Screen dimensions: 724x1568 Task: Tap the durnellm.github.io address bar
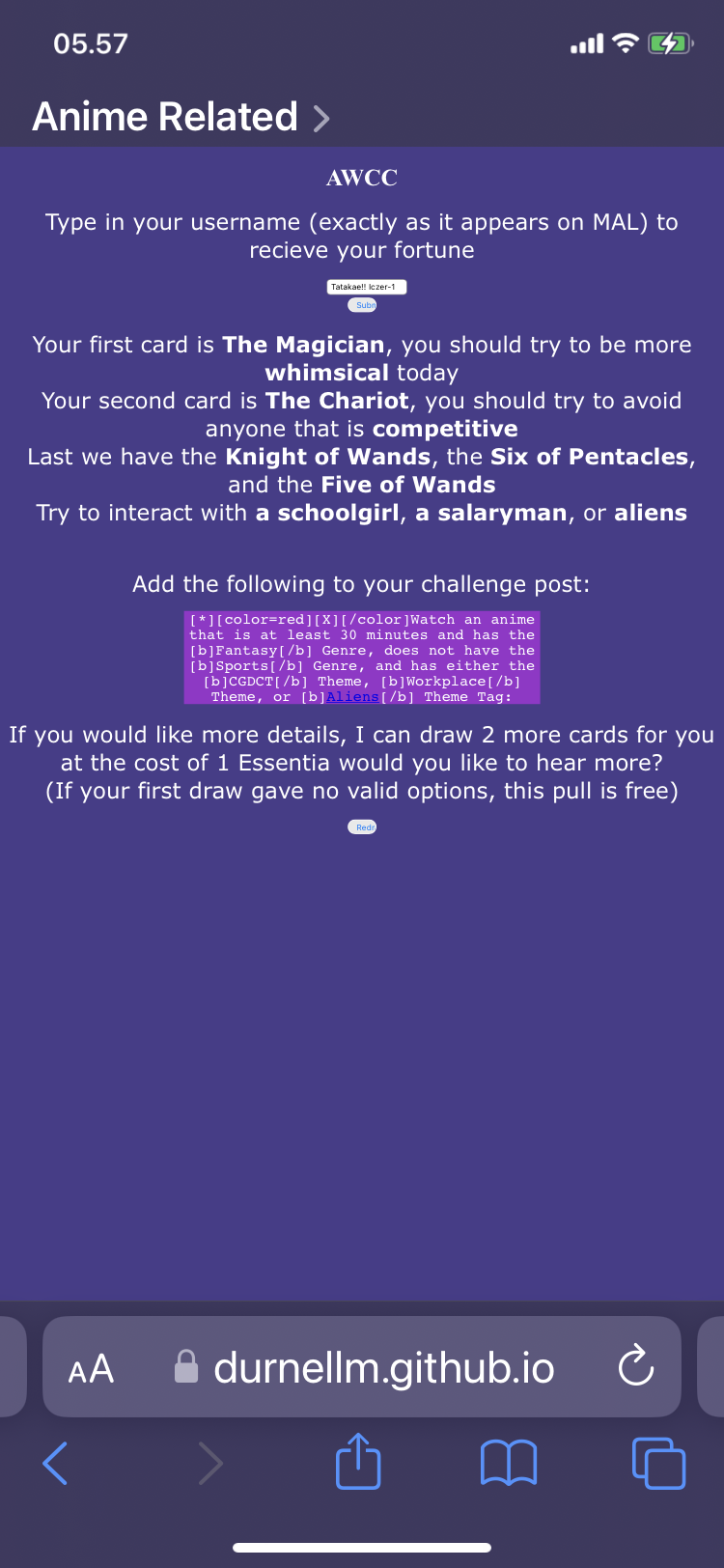coord(362,1366)
